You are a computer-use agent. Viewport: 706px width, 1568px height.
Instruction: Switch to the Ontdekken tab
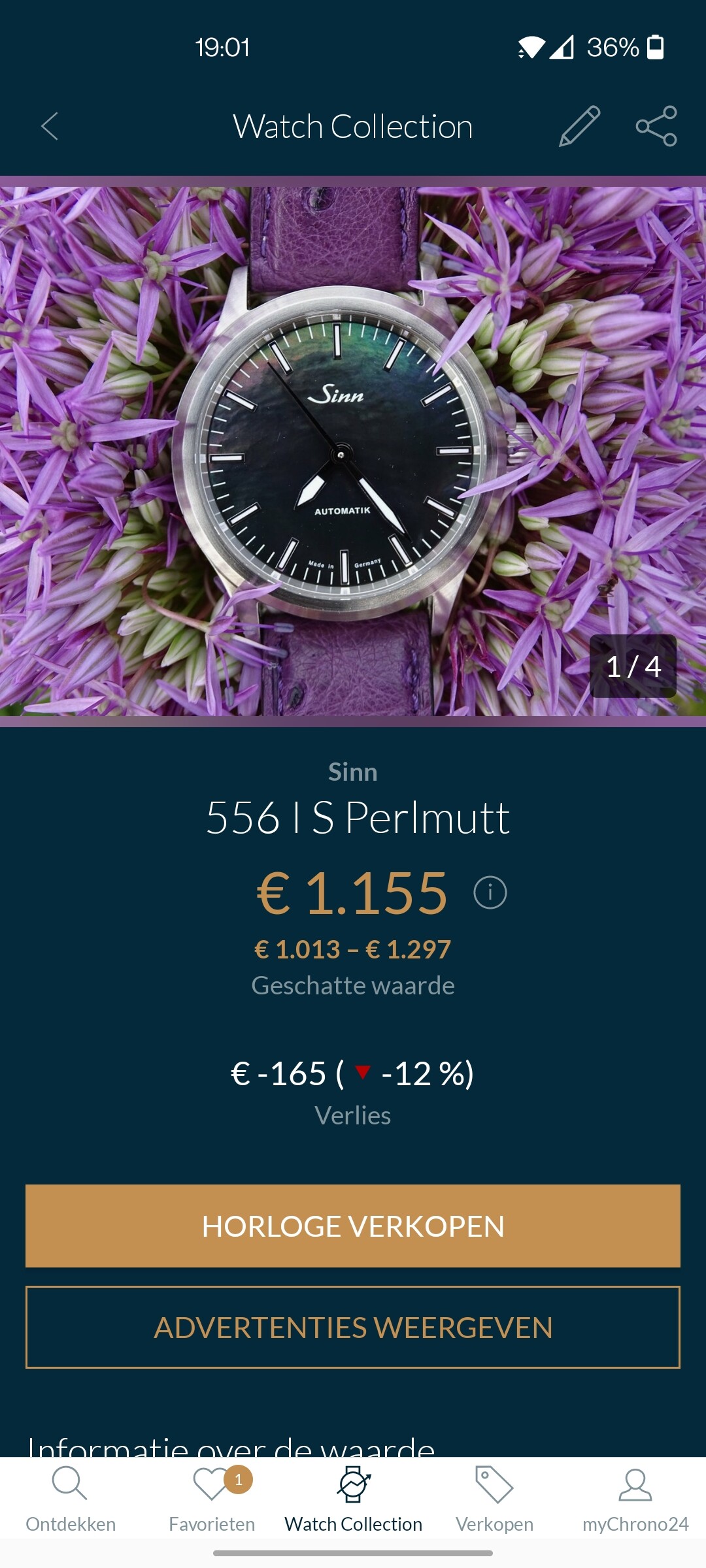(71, 1499)
